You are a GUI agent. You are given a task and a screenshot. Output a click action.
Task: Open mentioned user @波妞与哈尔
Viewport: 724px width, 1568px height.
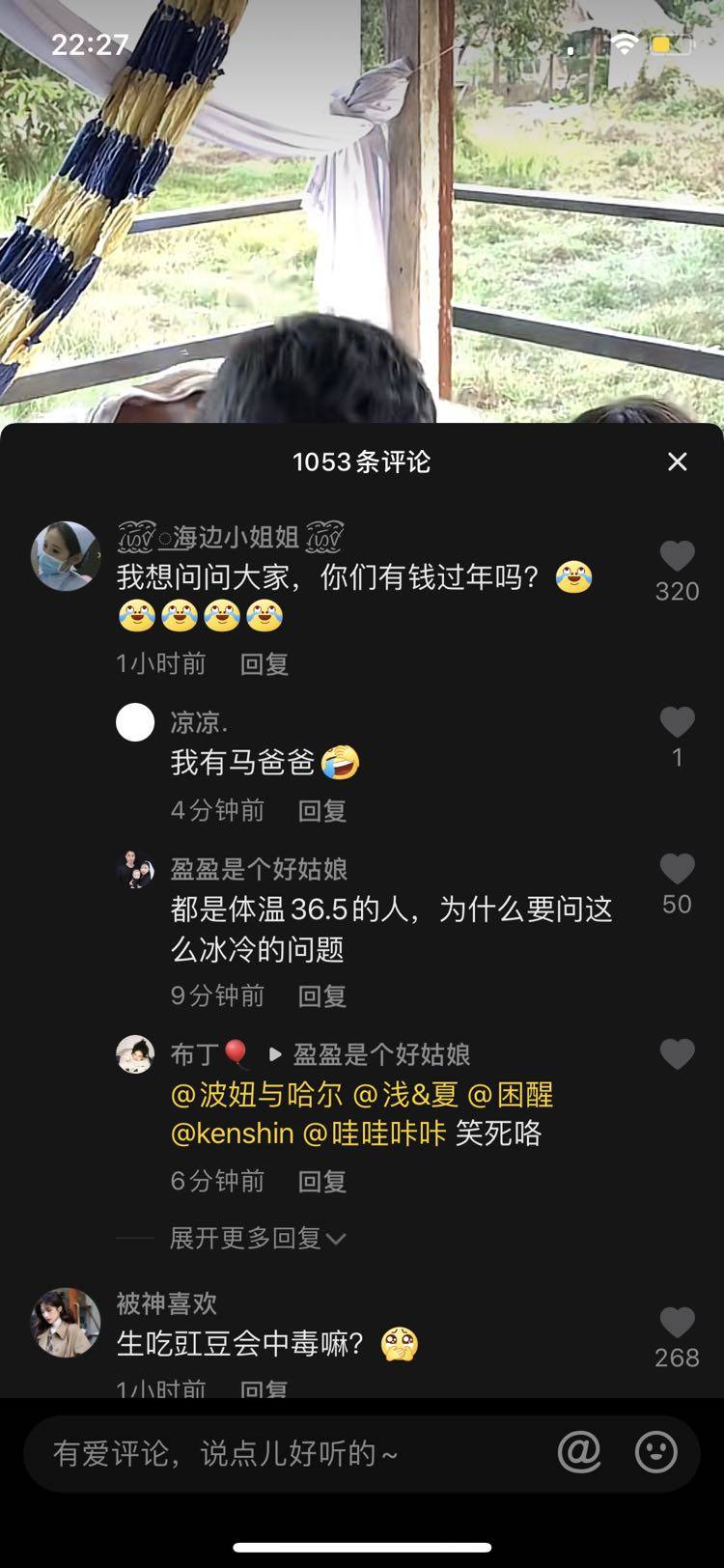257,1095
